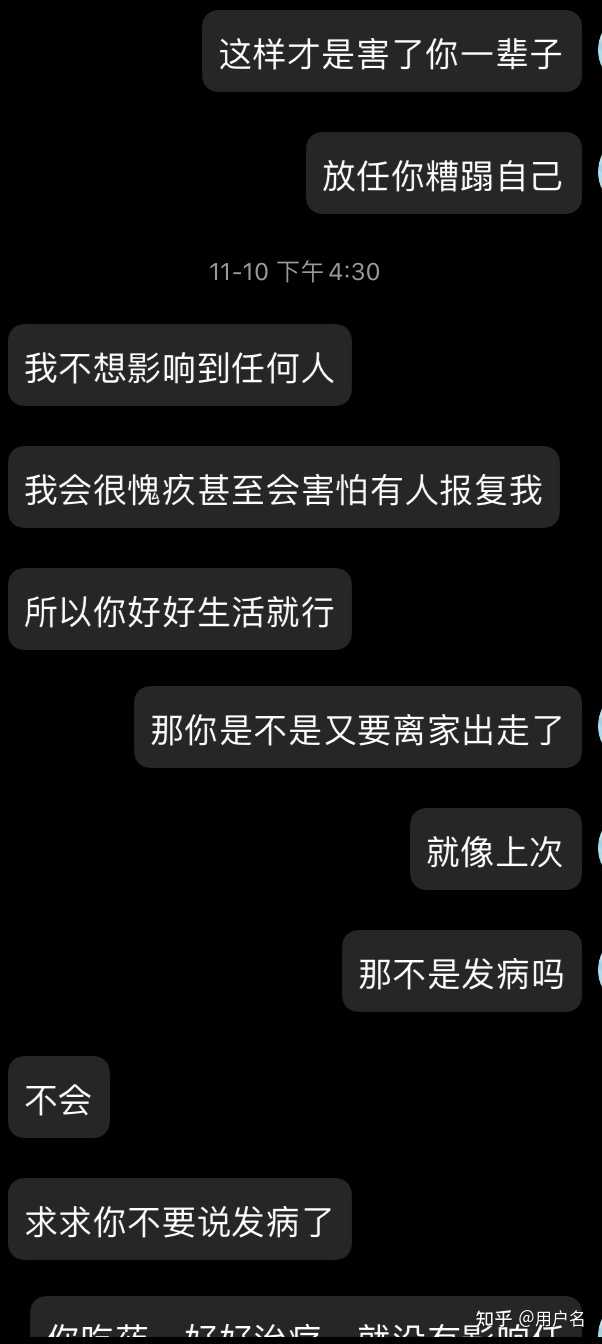Open sender's avatar beside 就像上次
This screenshot has width=602, height=1344.
[x=599, y=847]
